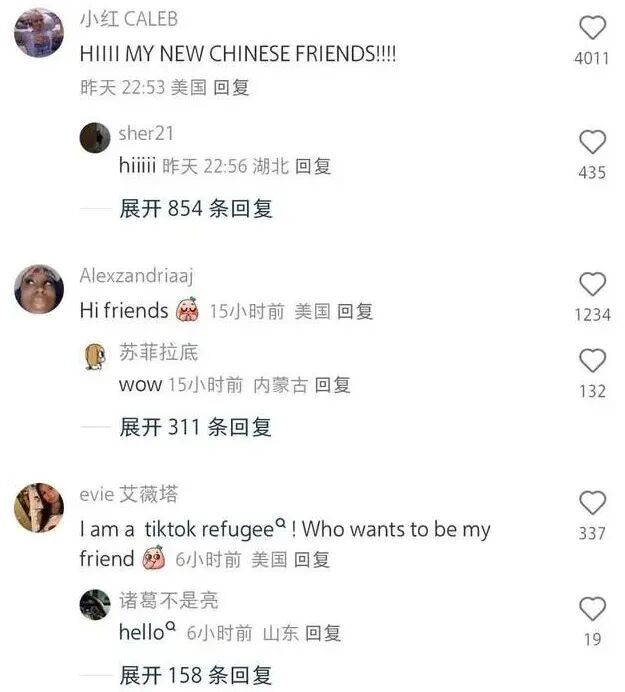
Task: Open 小红 CALEB's profile avatar
Action: pos(39,33)
